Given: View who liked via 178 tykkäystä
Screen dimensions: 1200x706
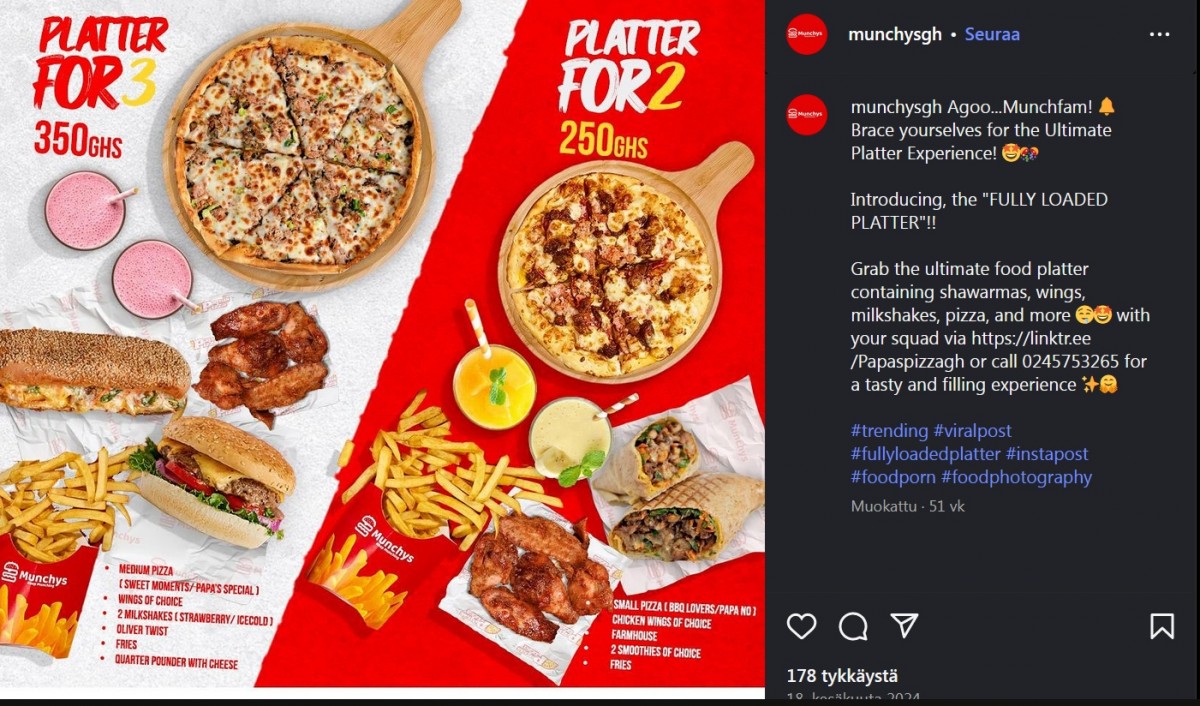Looking at the screenshot, I should pos(842,676).
